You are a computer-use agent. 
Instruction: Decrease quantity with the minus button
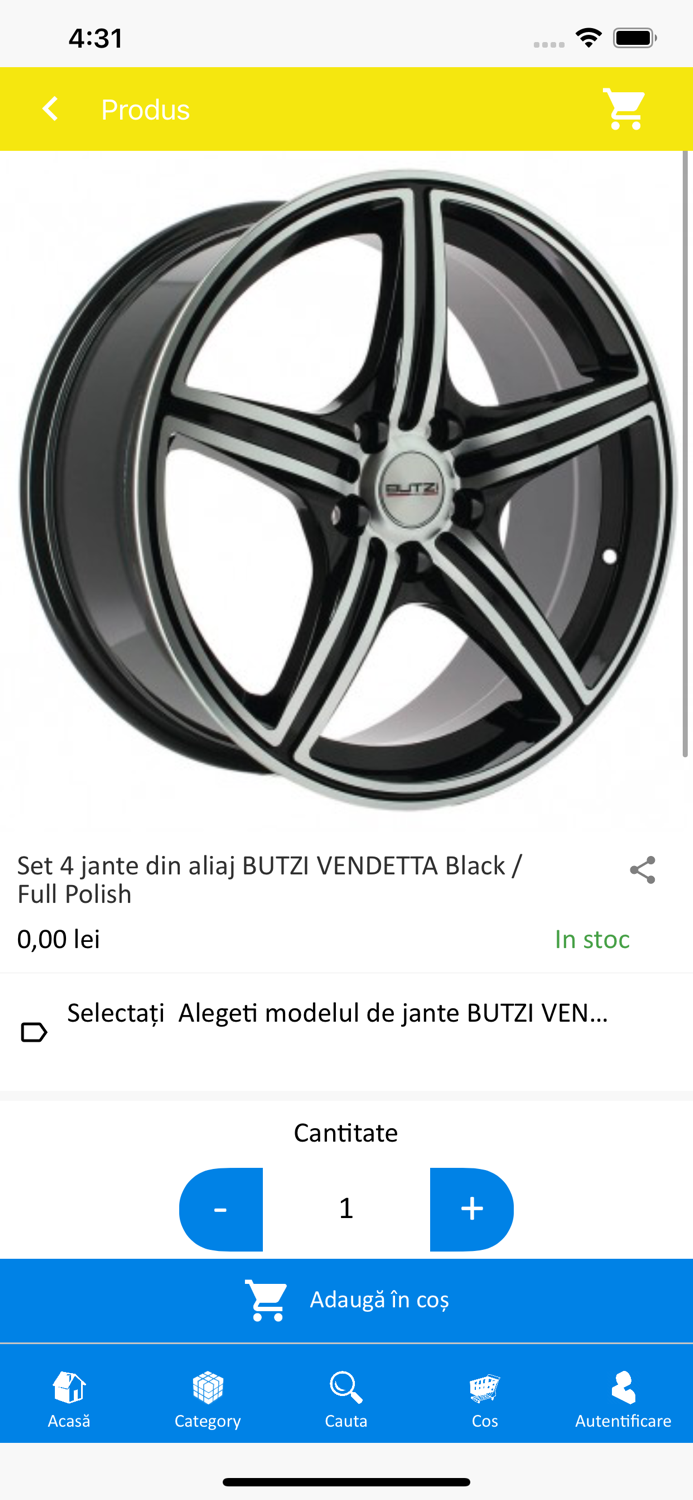[x=221, y=1209]
